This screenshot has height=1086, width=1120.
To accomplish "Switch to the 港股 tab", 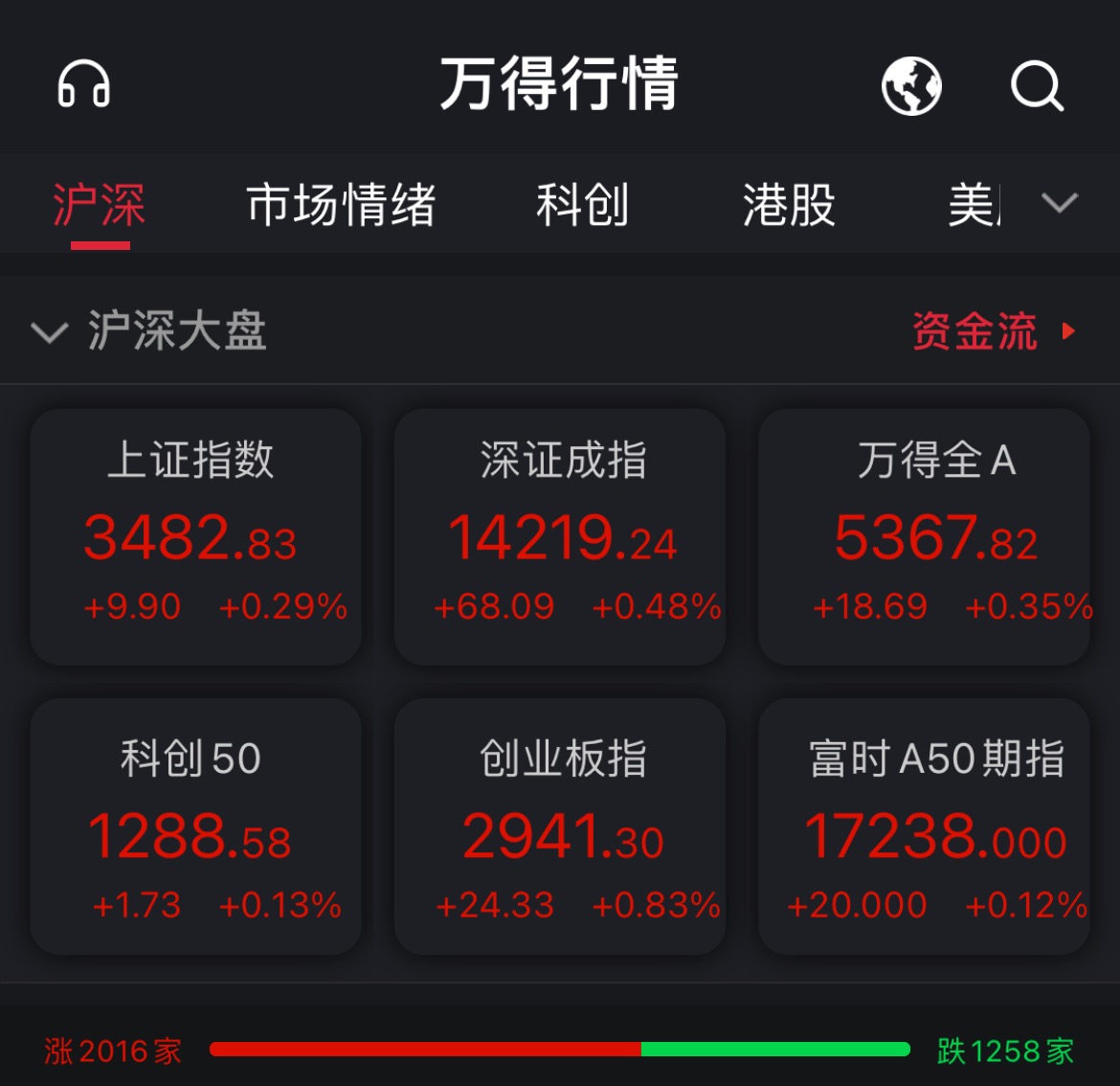I will point(789,205).
